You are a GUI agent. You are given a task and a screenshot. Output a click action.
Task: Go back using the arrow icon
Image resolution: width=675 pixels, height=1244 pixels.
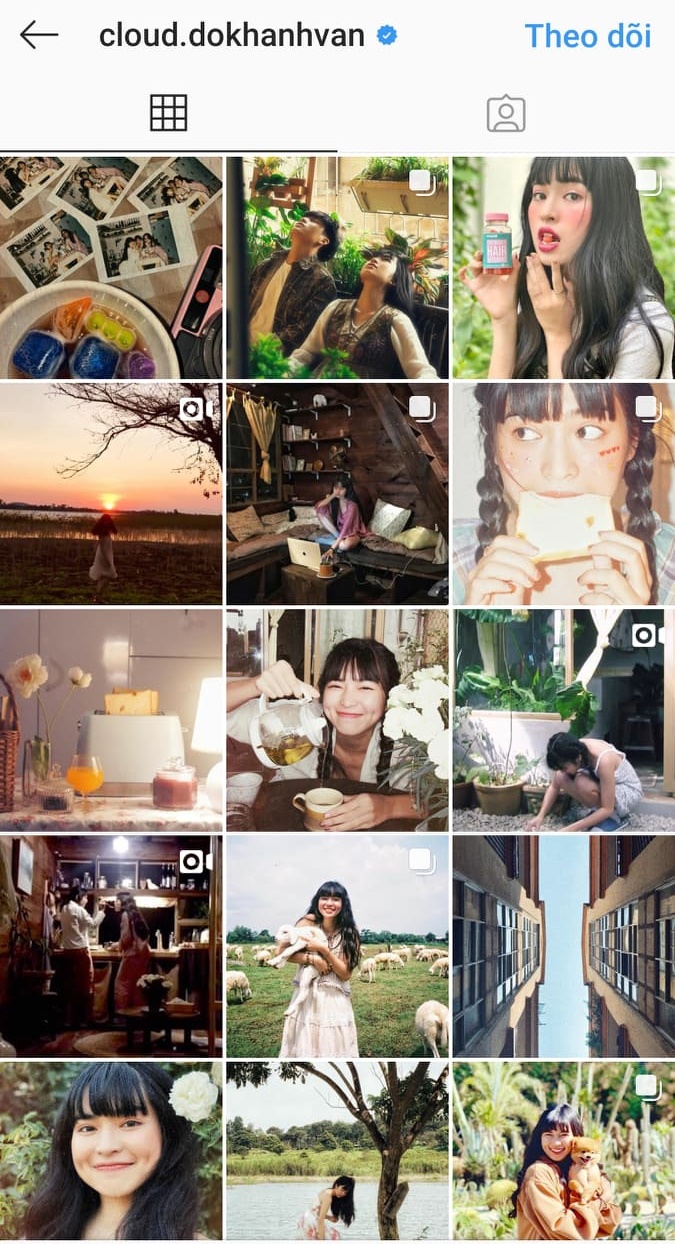[x=39, y=36]
